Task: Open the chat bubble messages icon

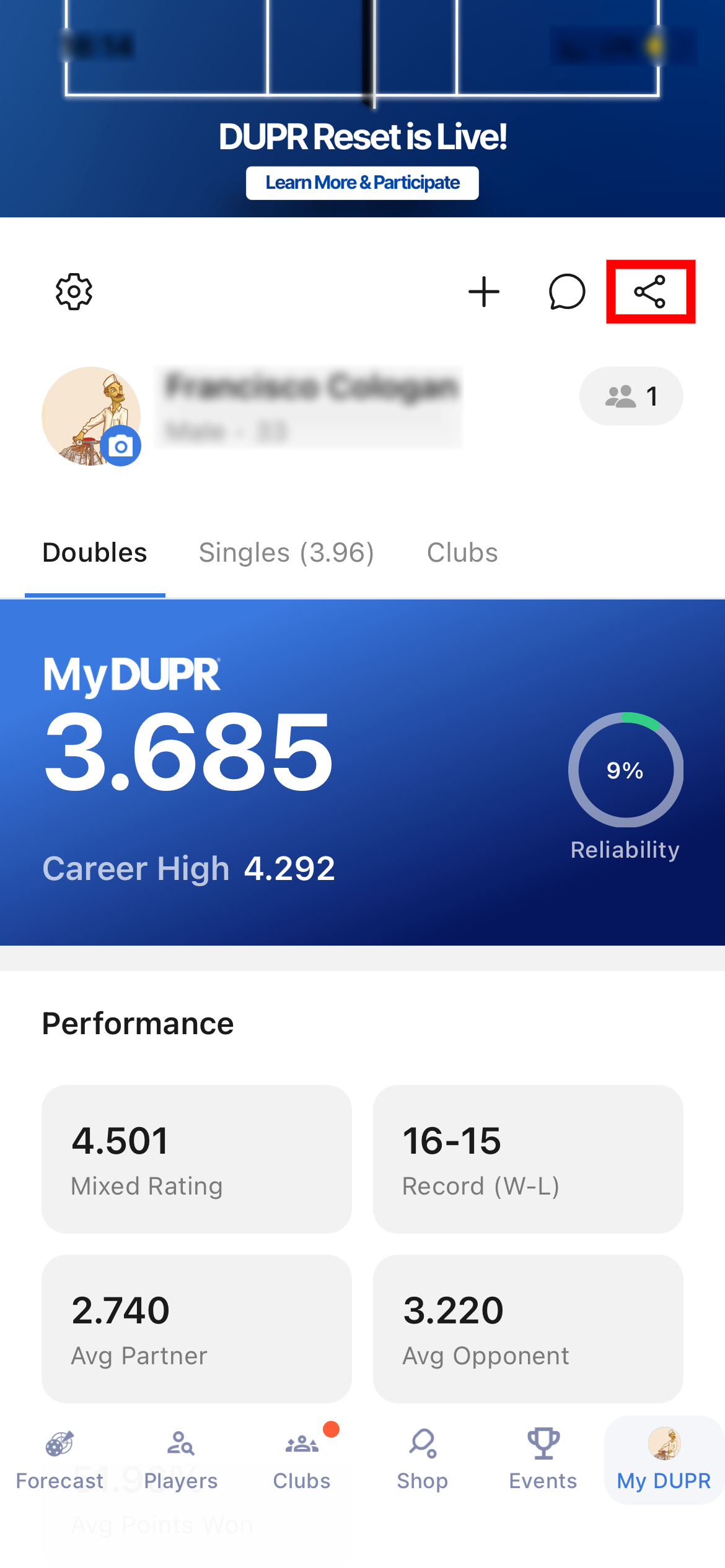Action: coord(567,292)
